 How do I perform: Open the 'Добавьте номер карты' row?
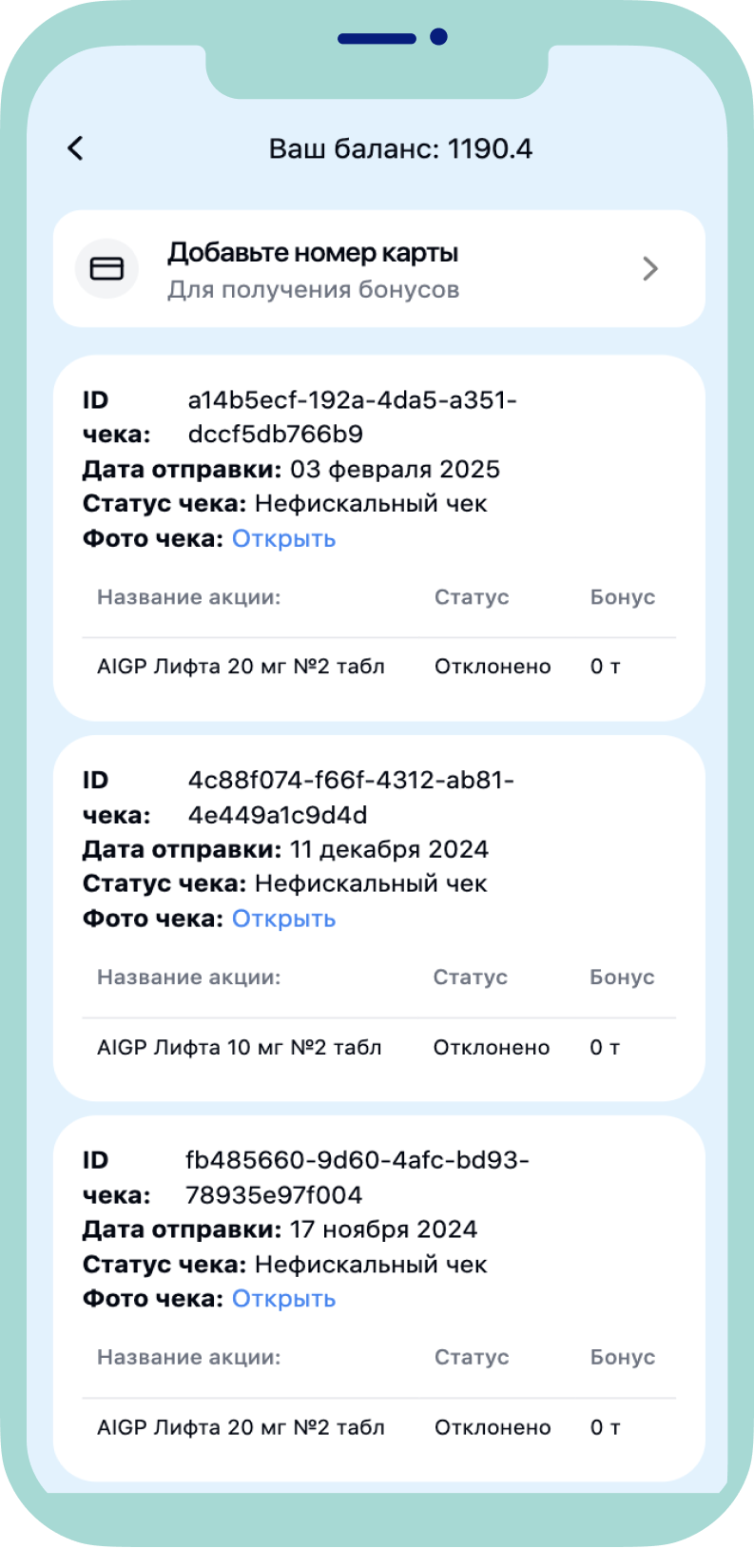[378, 269]
